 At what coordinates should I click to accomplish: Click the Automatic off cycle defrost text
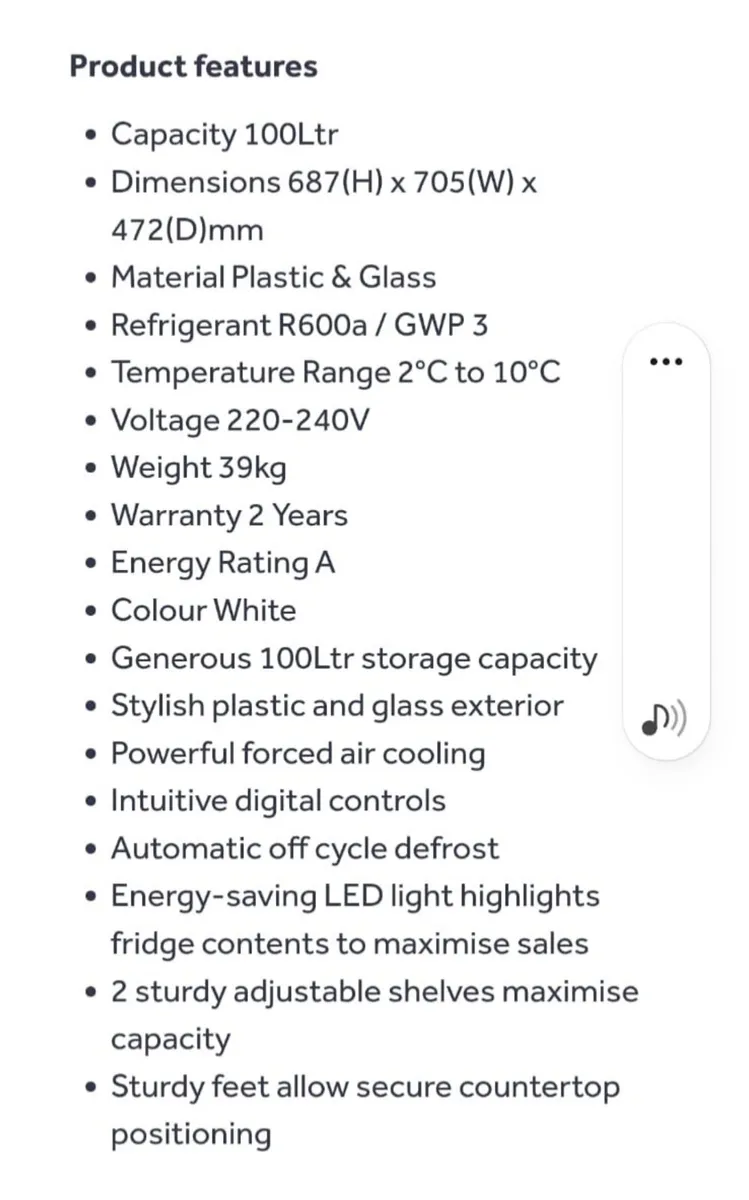(306, 848)
